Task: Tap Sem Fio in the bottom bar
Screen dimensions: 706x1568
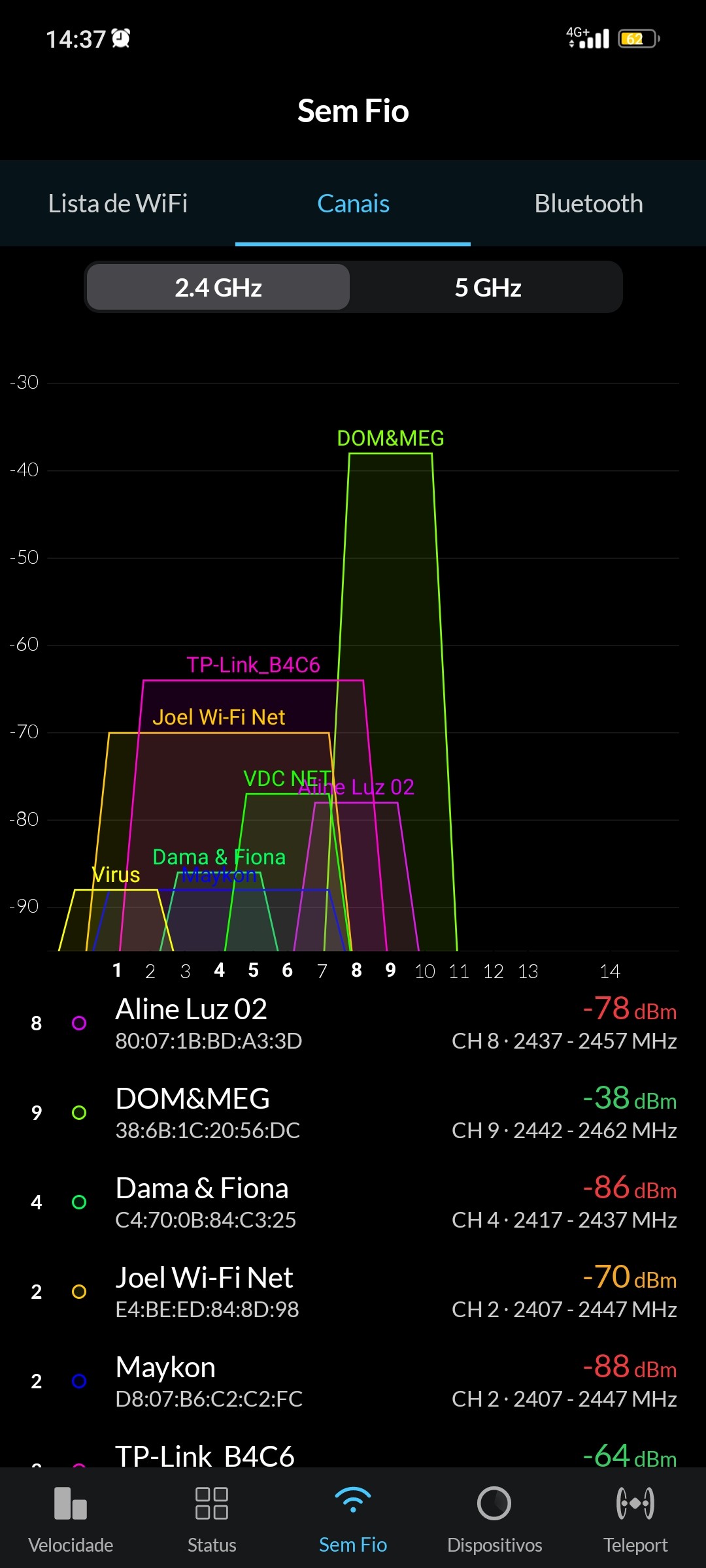Action: 353,1517
